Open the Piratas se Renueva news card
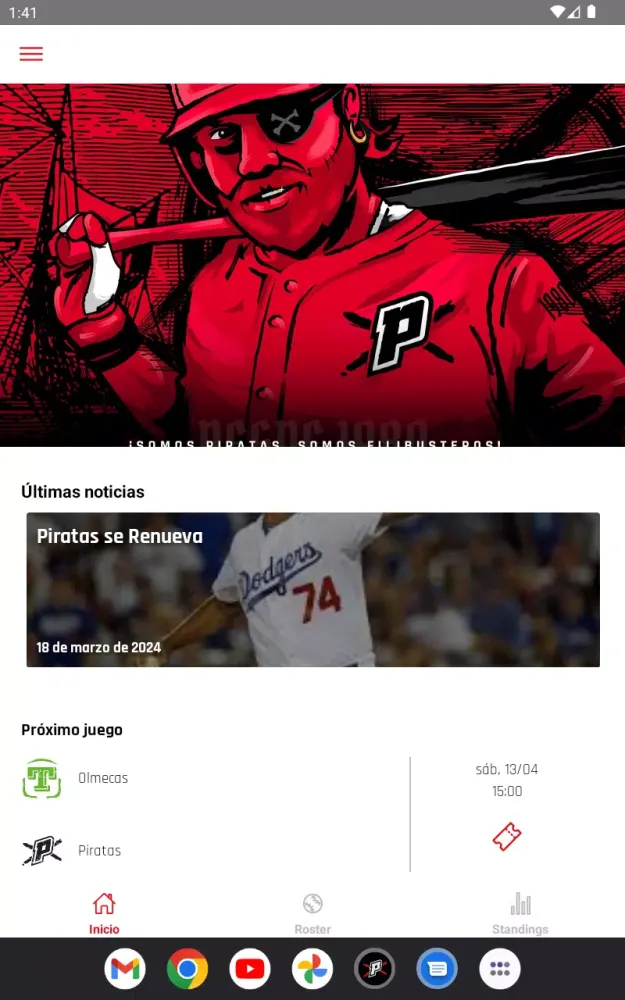Viewport: 625px width, 1000px height. (x=313, y=589)
